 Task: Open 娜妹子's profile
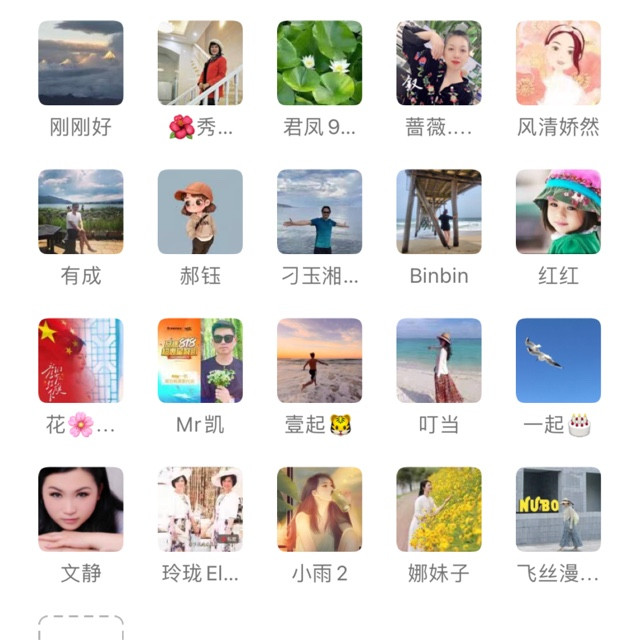(438, 509)
